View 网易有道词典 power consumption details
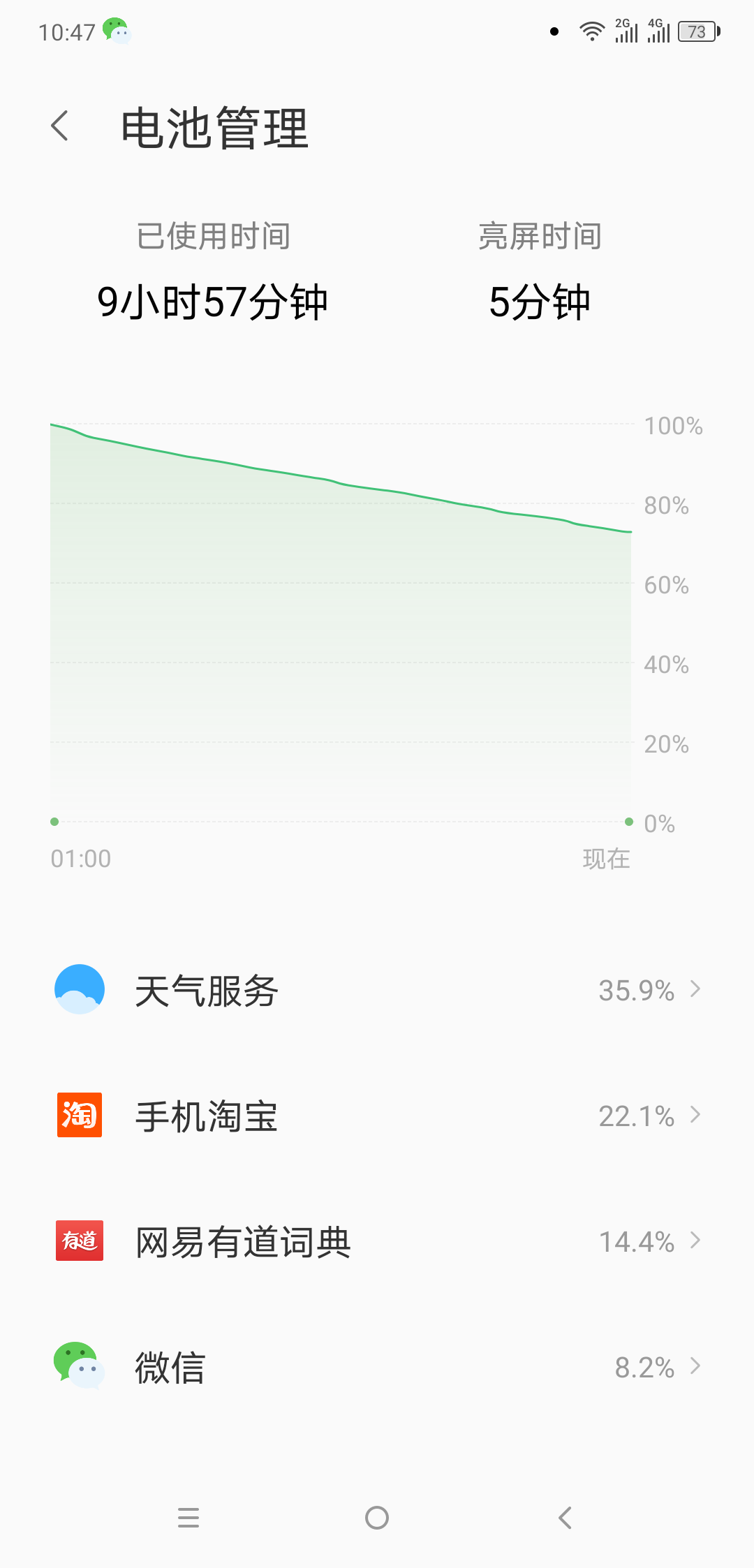The height and width of the screenshot is (1568, 754). 377,1241
